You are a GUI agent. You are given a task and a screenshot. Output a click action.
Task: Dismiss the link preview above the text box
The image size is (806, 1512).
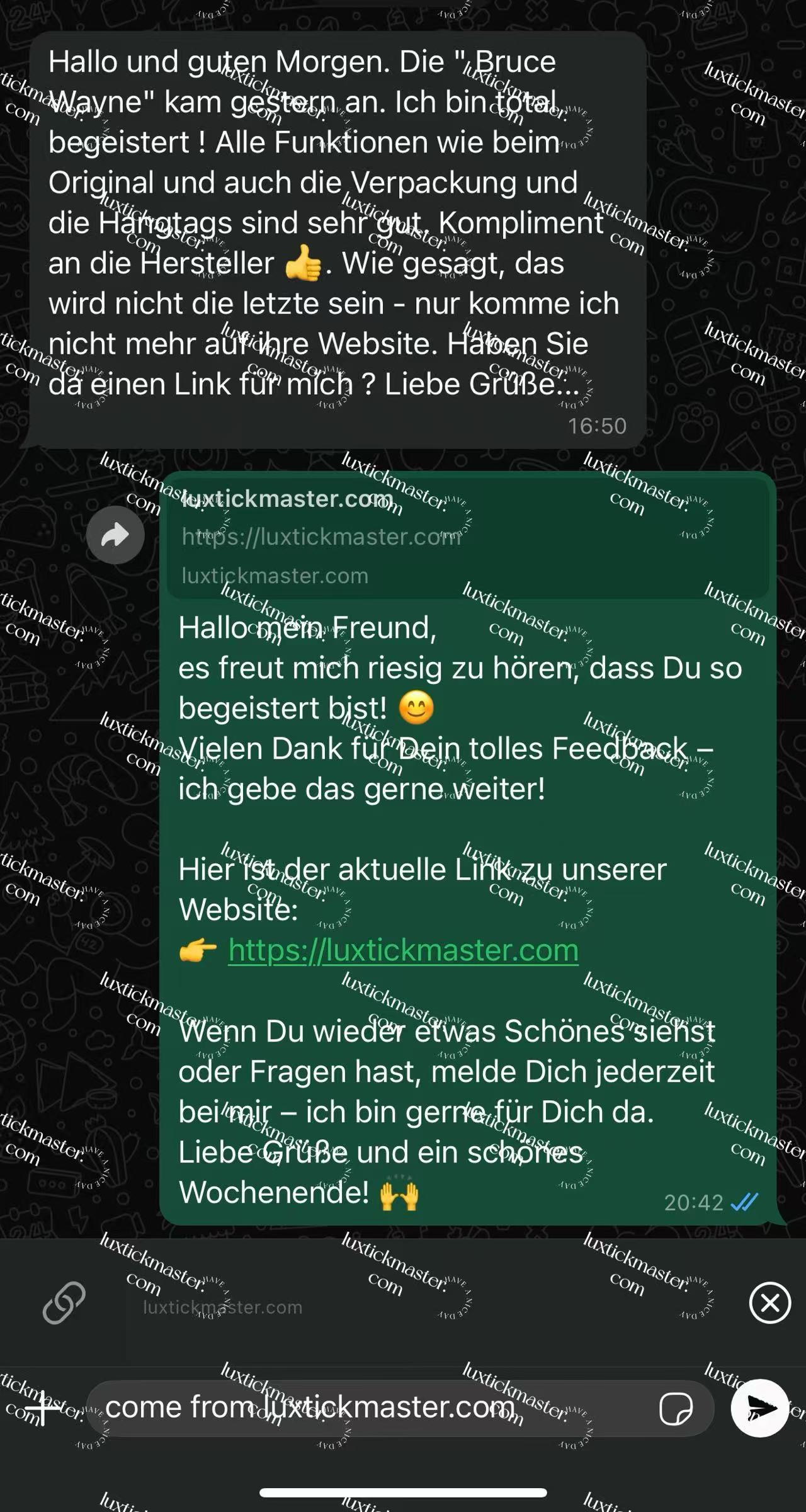click(769, 1302)
